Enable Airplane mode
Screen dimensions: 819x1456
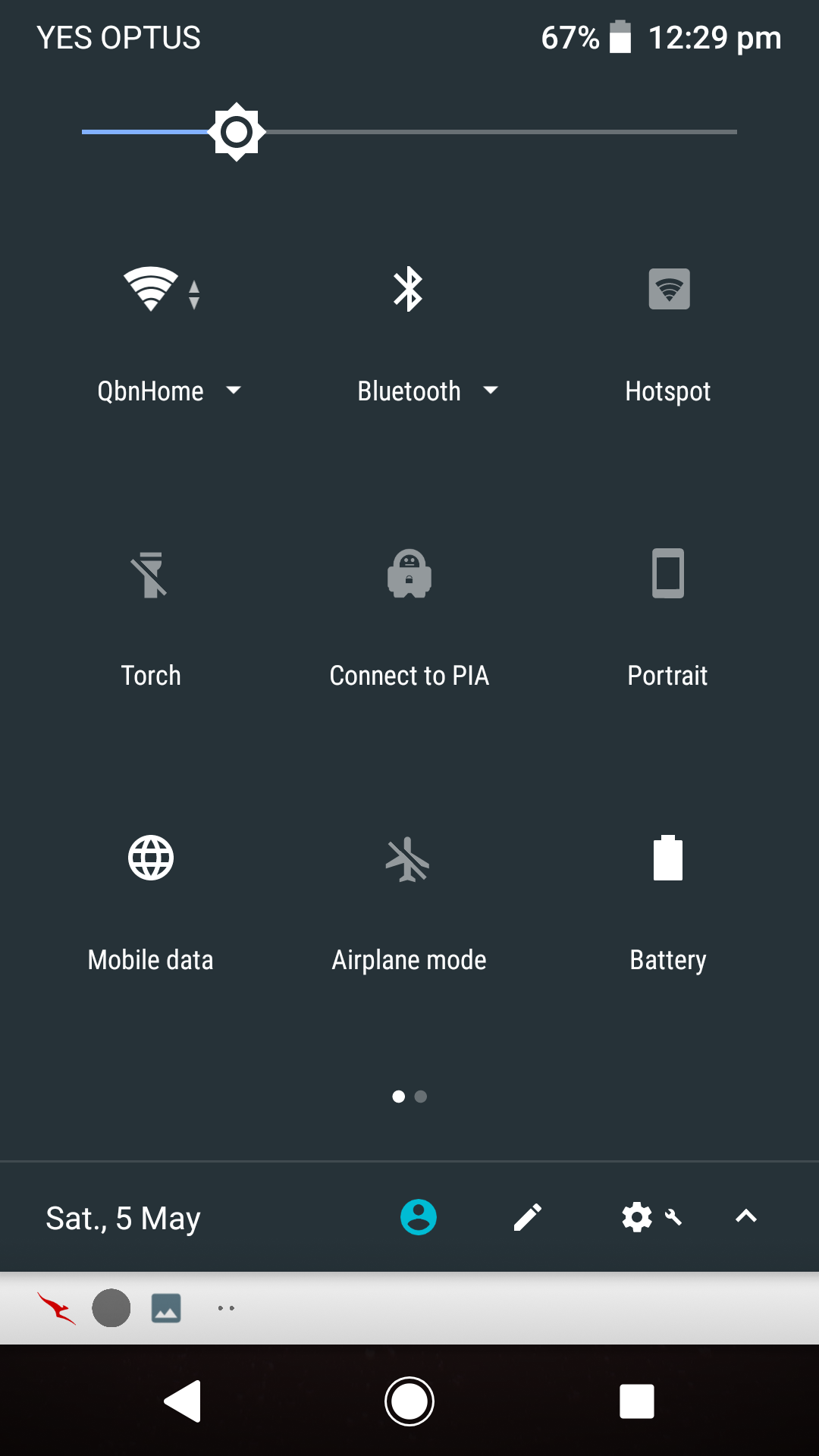coord(408,859)
